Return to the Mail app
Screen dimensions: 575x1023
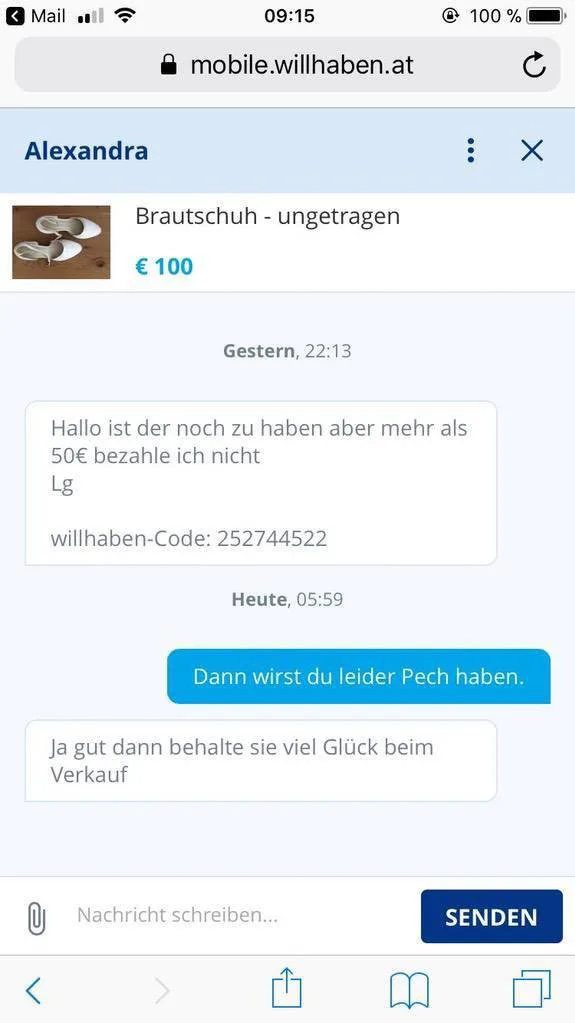(35, 16)
